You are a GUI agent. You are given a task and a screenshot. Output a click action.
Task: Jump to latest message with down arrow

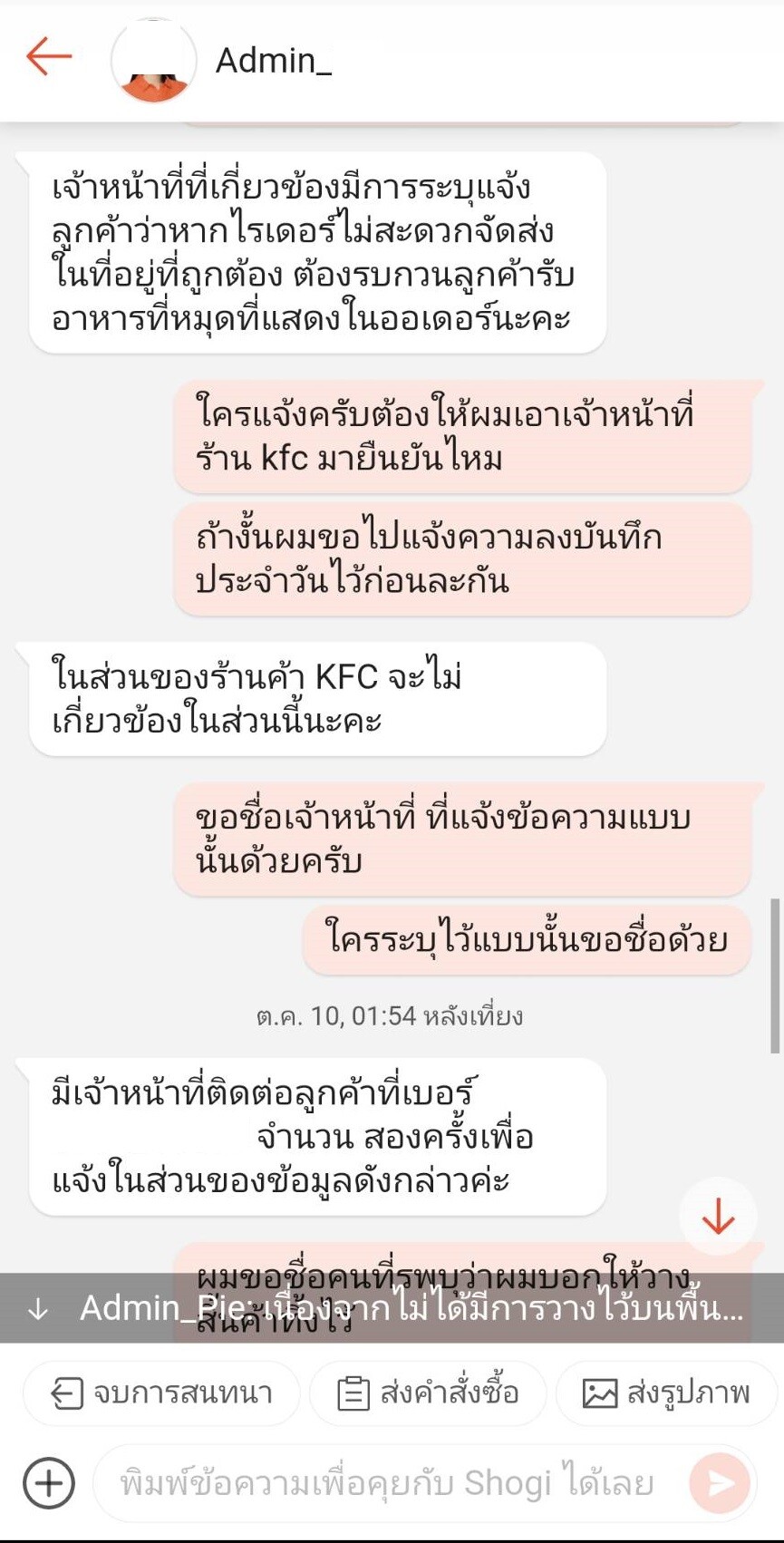(718, 1216)
